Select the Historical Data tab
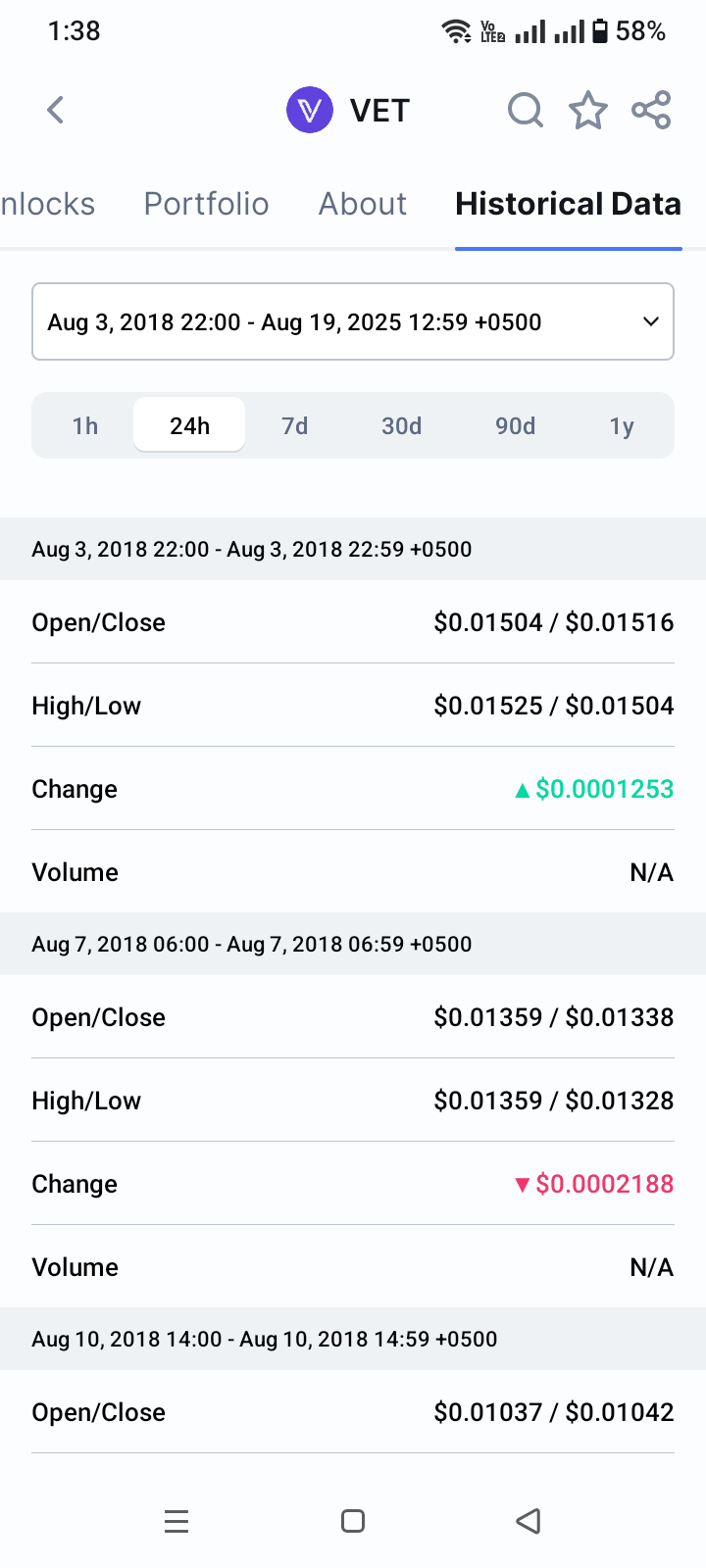This screenshot has height=1568, width=706. [x=568, y=204]
